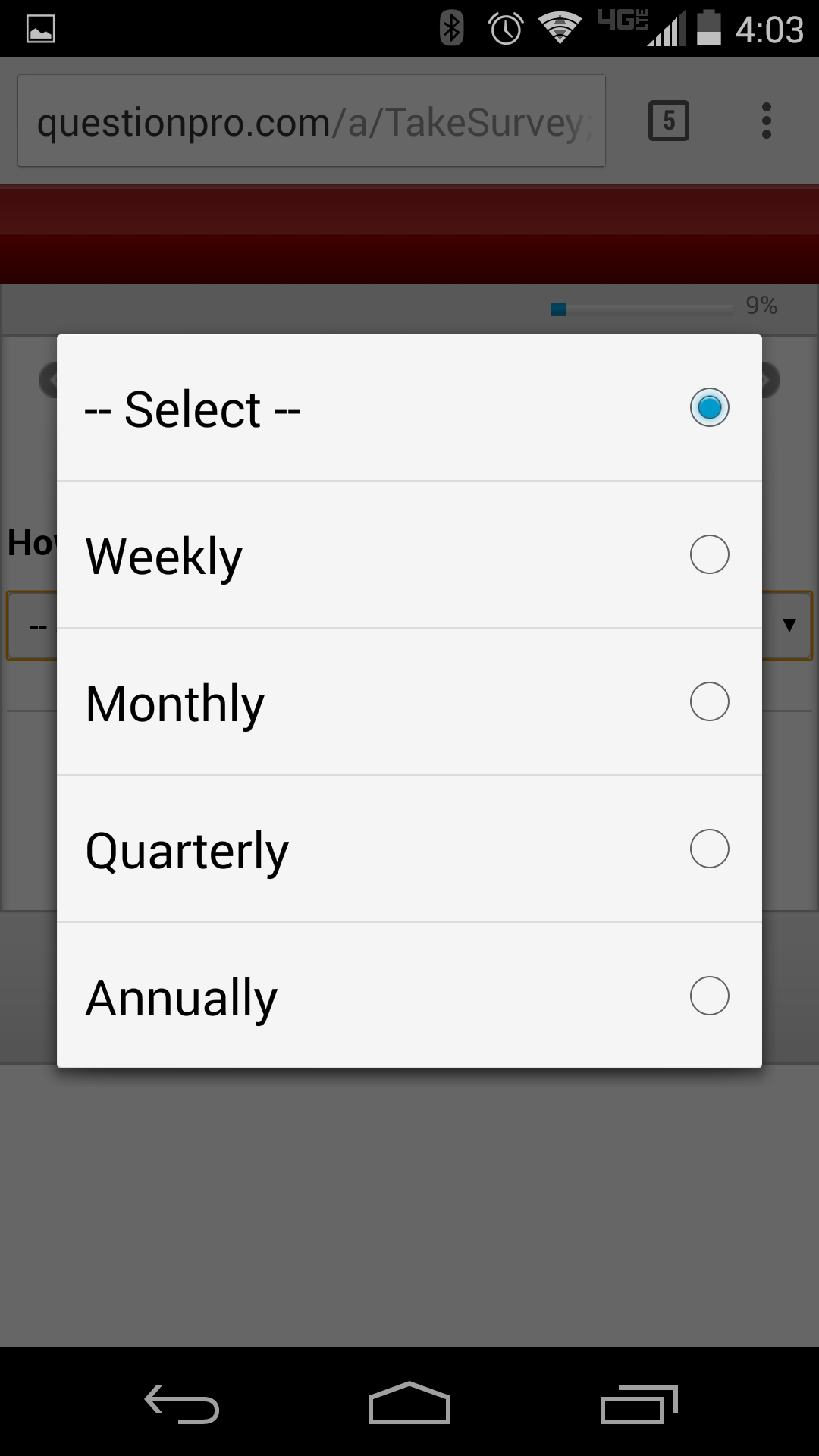Tap the survey form's combo box field

(x=33, y=626)
